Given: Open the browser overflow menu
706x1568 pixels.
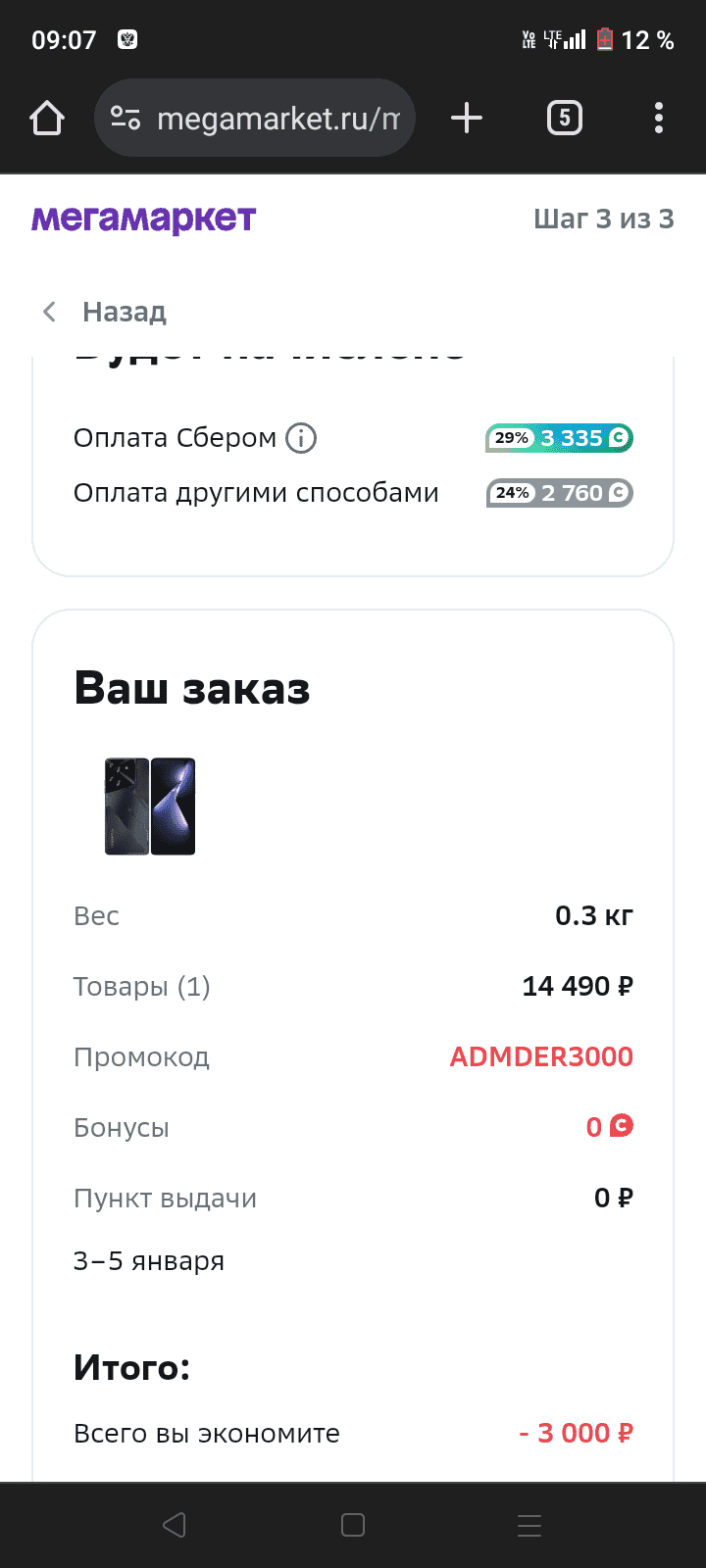Looking at the screenshot, I should 659,119.
